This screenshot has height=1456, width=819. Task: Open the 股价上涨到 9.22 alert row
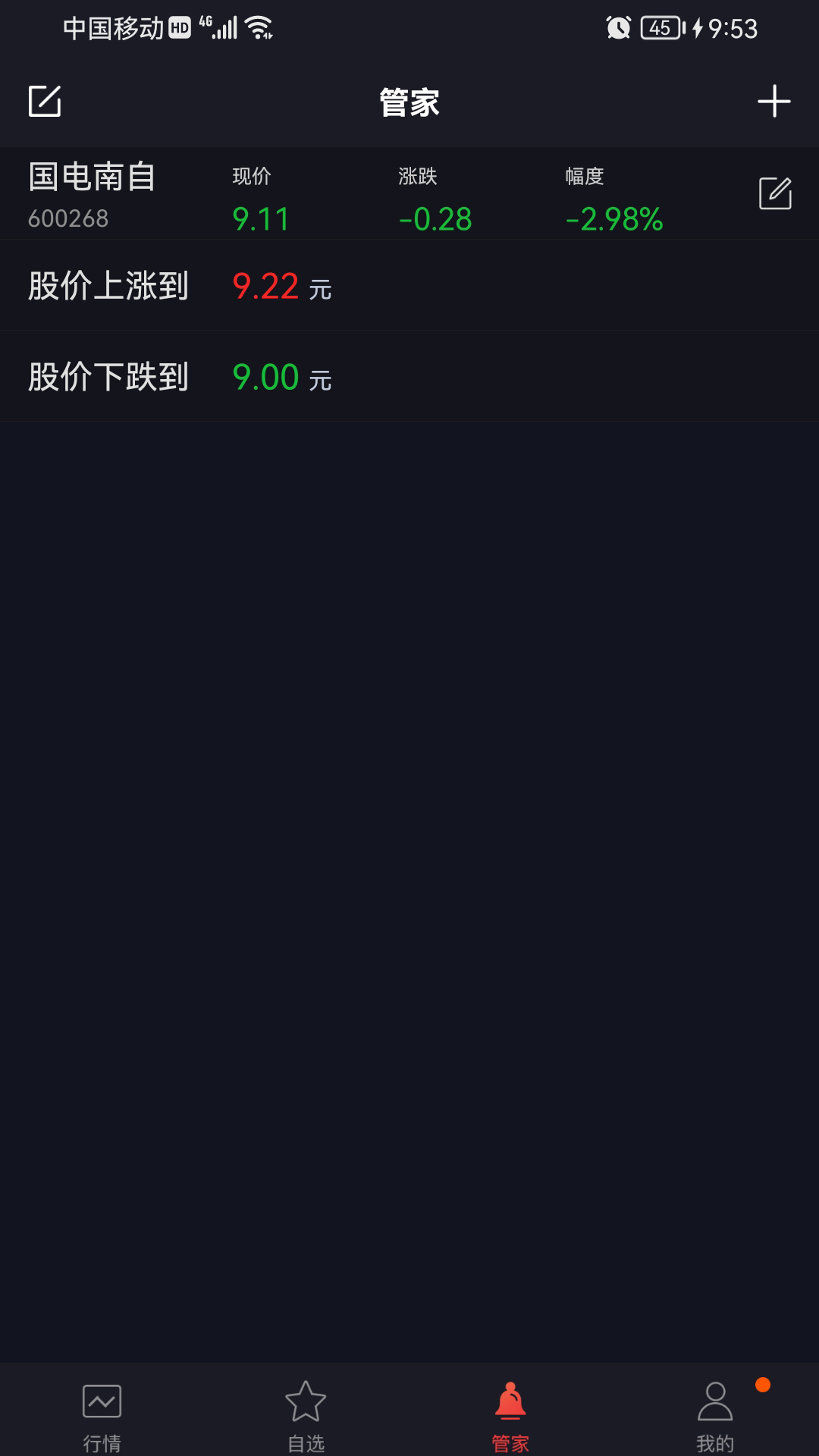coord(409,286)
